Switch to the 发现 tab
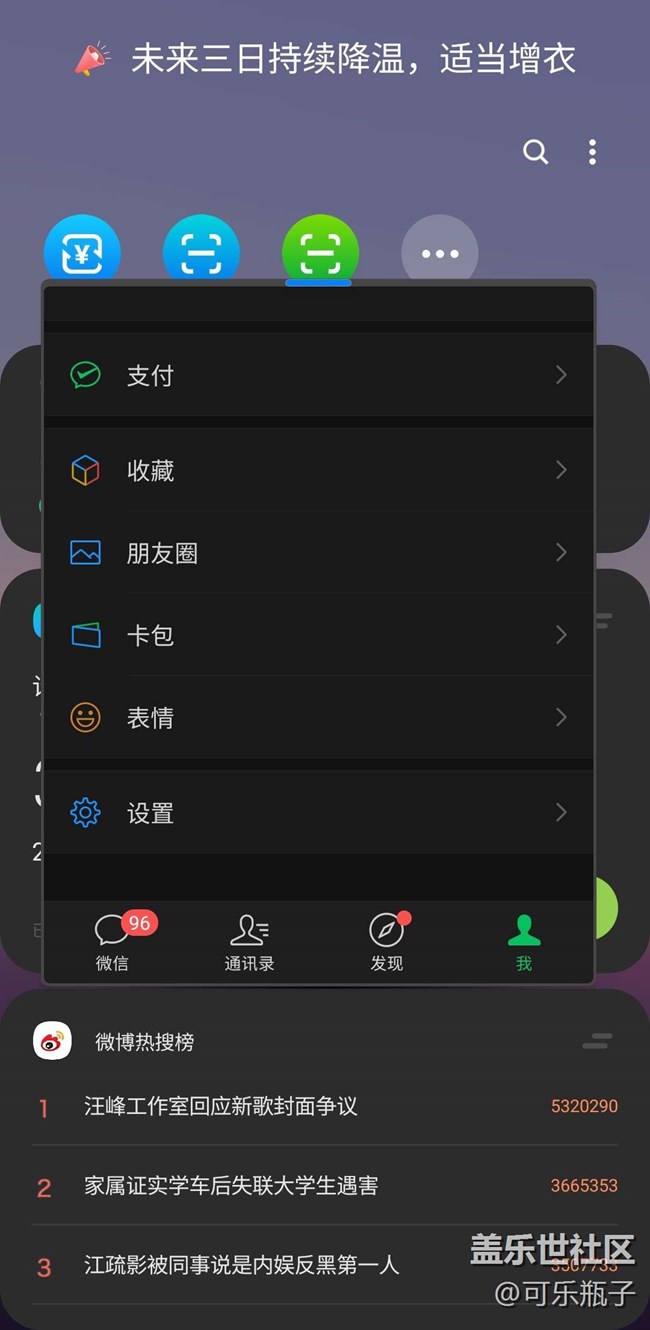The width and height of the screenshot is (650, 1330). click(x=387, y=942)
